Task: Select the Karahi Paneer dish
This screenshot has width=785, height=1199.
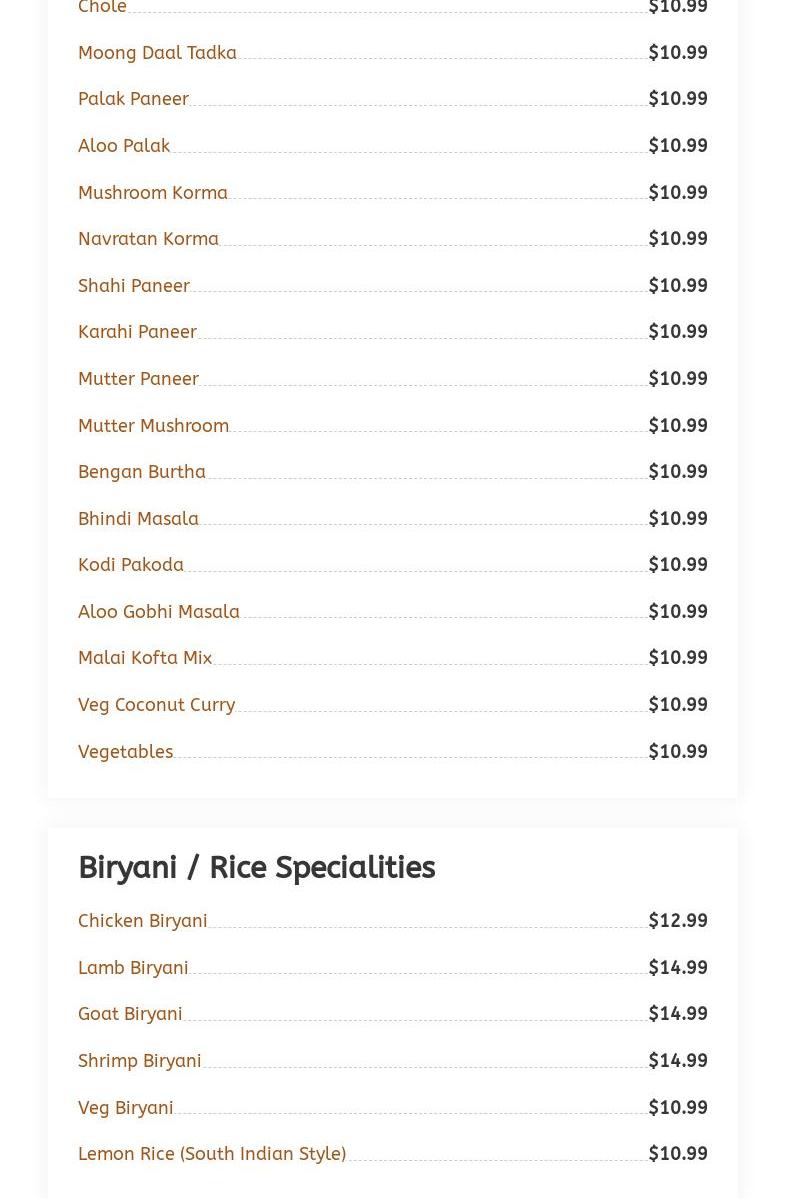Action: pyautogui.click(x=137, y=332)
